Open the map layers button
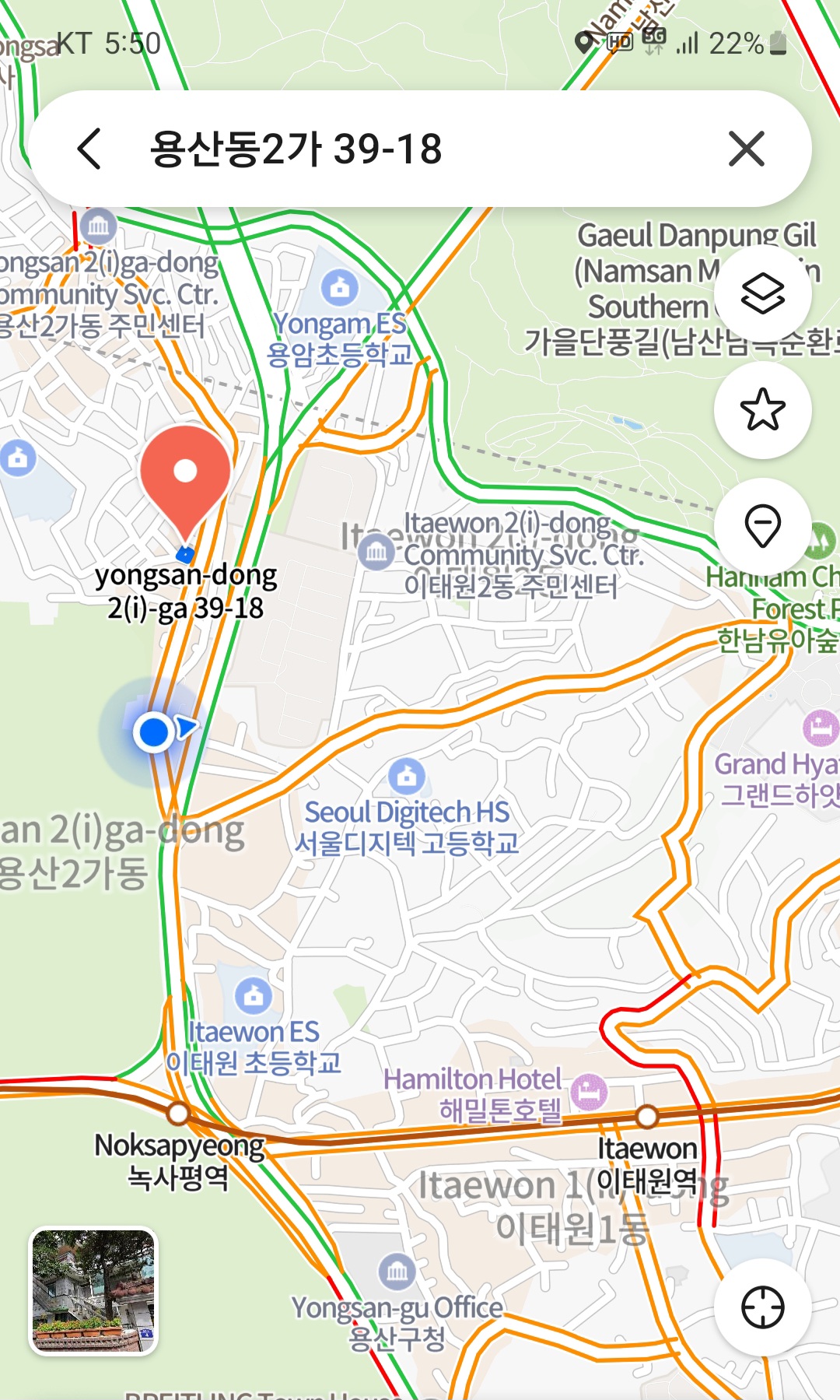The image size is (840, 1400). pos(762,293)
